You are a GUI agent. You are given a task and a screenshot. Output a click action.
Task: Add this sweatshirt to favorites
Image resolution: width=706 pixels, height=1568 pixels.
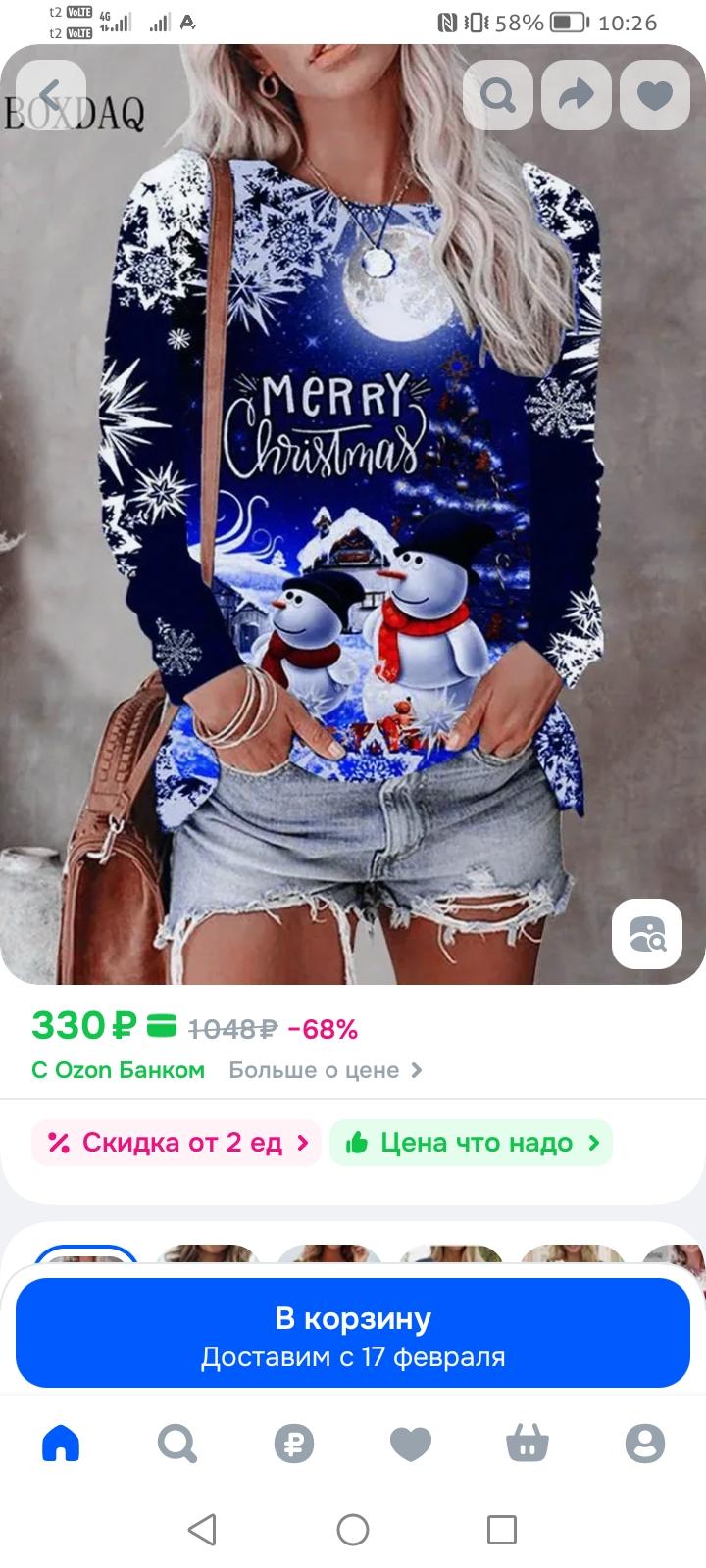(655, 95)
